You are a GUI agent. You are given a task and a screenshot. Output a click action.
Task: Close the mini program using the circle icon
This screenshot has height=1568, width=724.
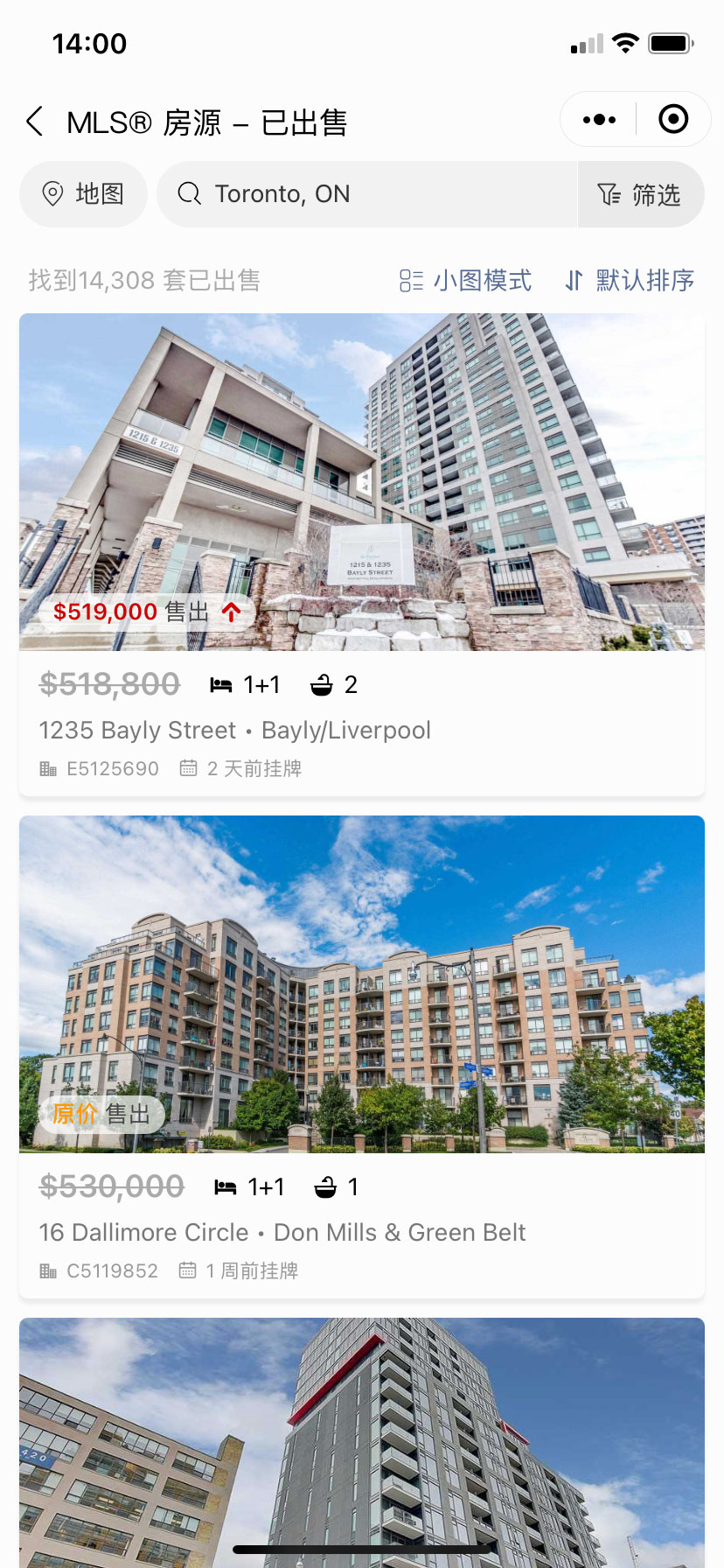coord(673,119)
